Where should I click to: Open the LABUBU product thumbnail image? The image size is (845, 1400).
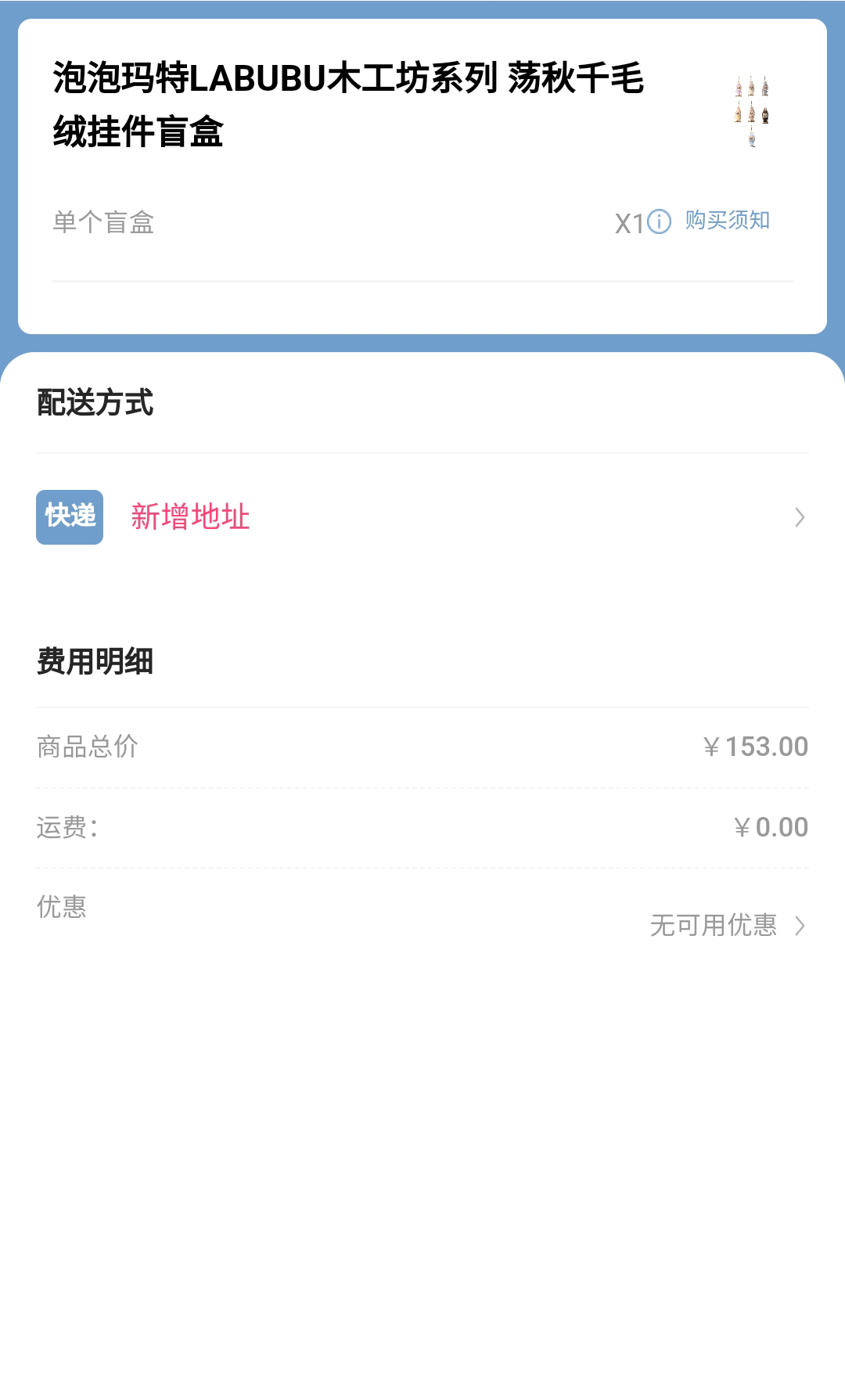pyautogui.click(x=752, y=111)
